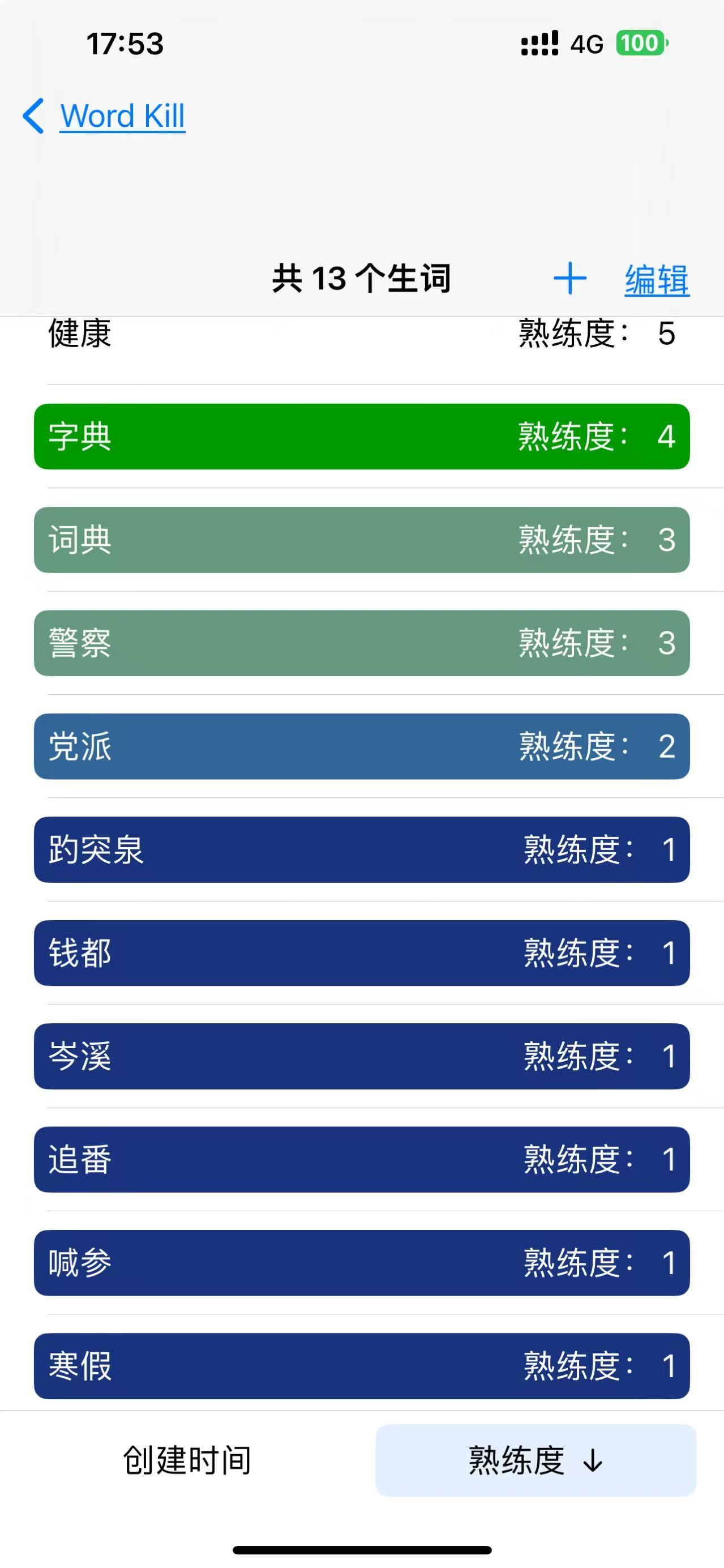
Task: Open the word 追番
Action: 361,1160
